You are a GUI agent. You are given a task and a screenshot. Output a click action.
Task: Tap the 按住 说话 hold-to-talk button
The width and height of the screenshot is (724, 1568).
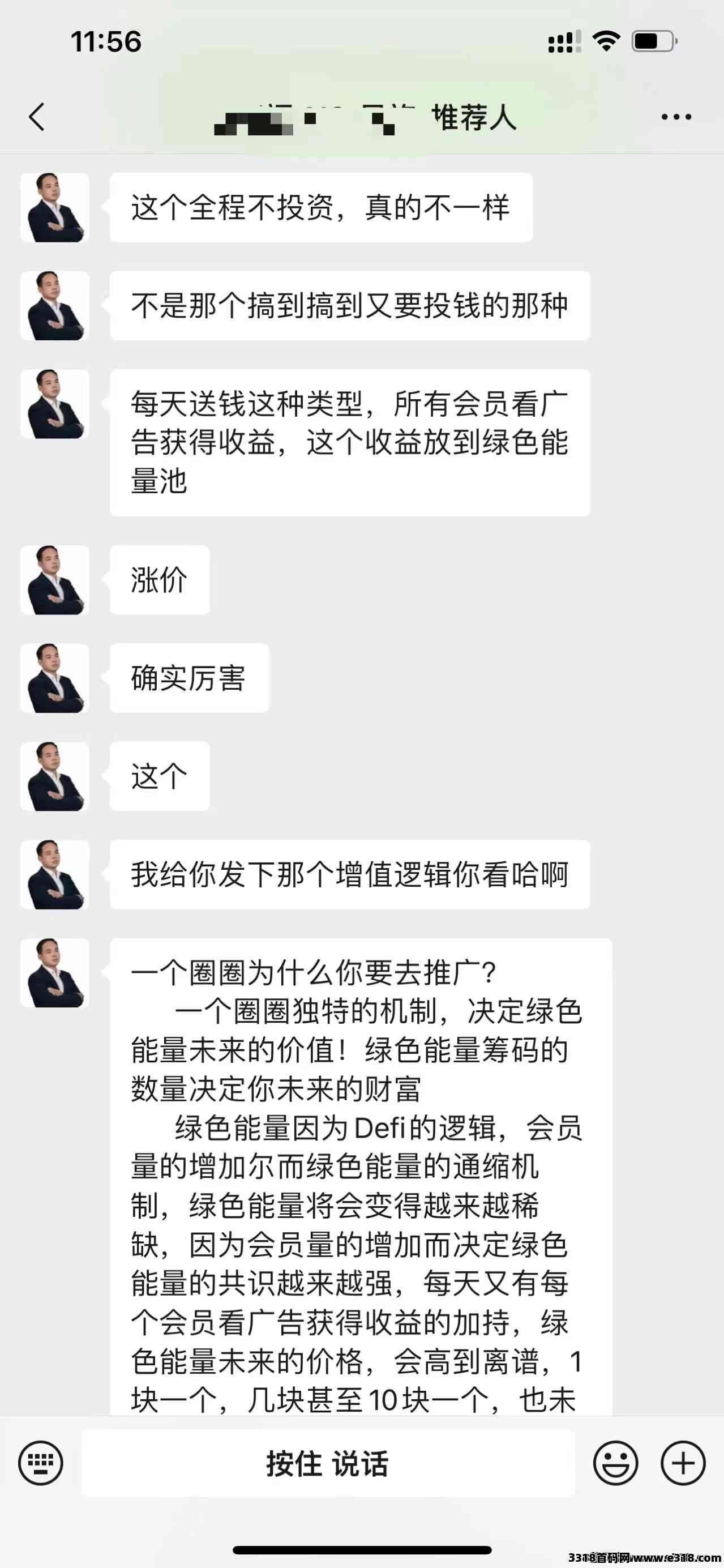[x=328, y=1463]
